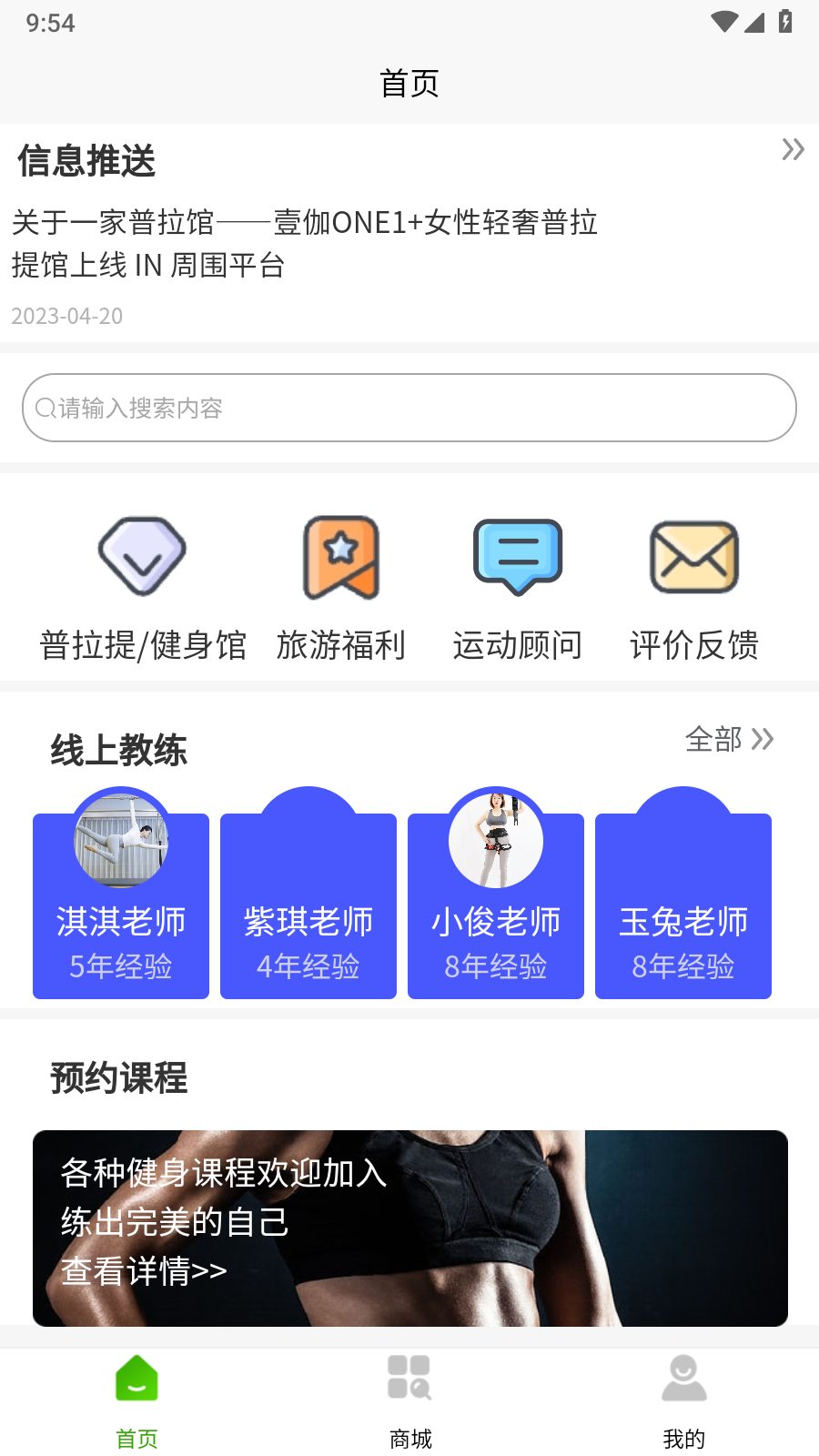Tap the green home icon in bottom nav
The width and height of the screenshot is (819, 1456).
(136, 1379)
